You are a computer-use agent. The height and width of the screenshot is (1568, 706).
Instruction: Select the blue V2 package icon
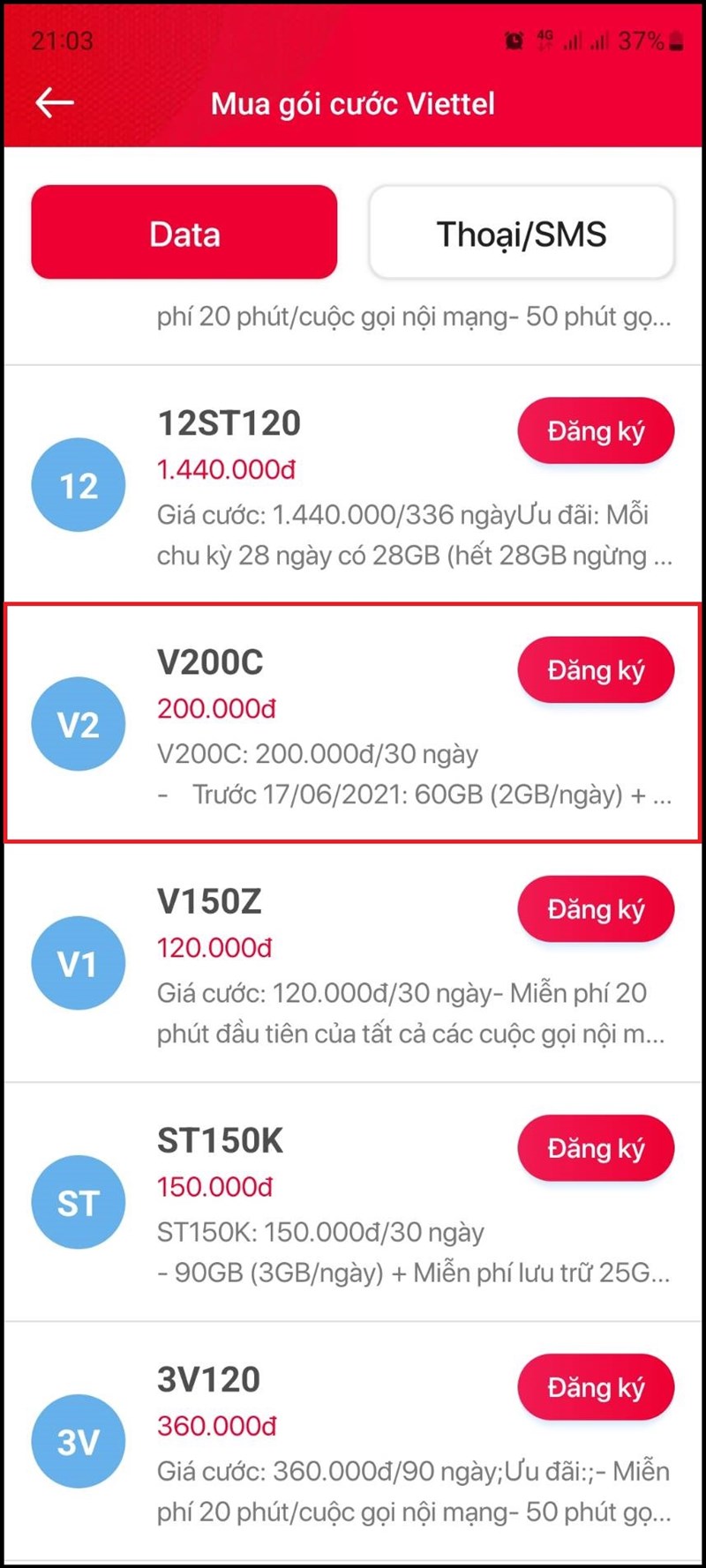point(78,723)
